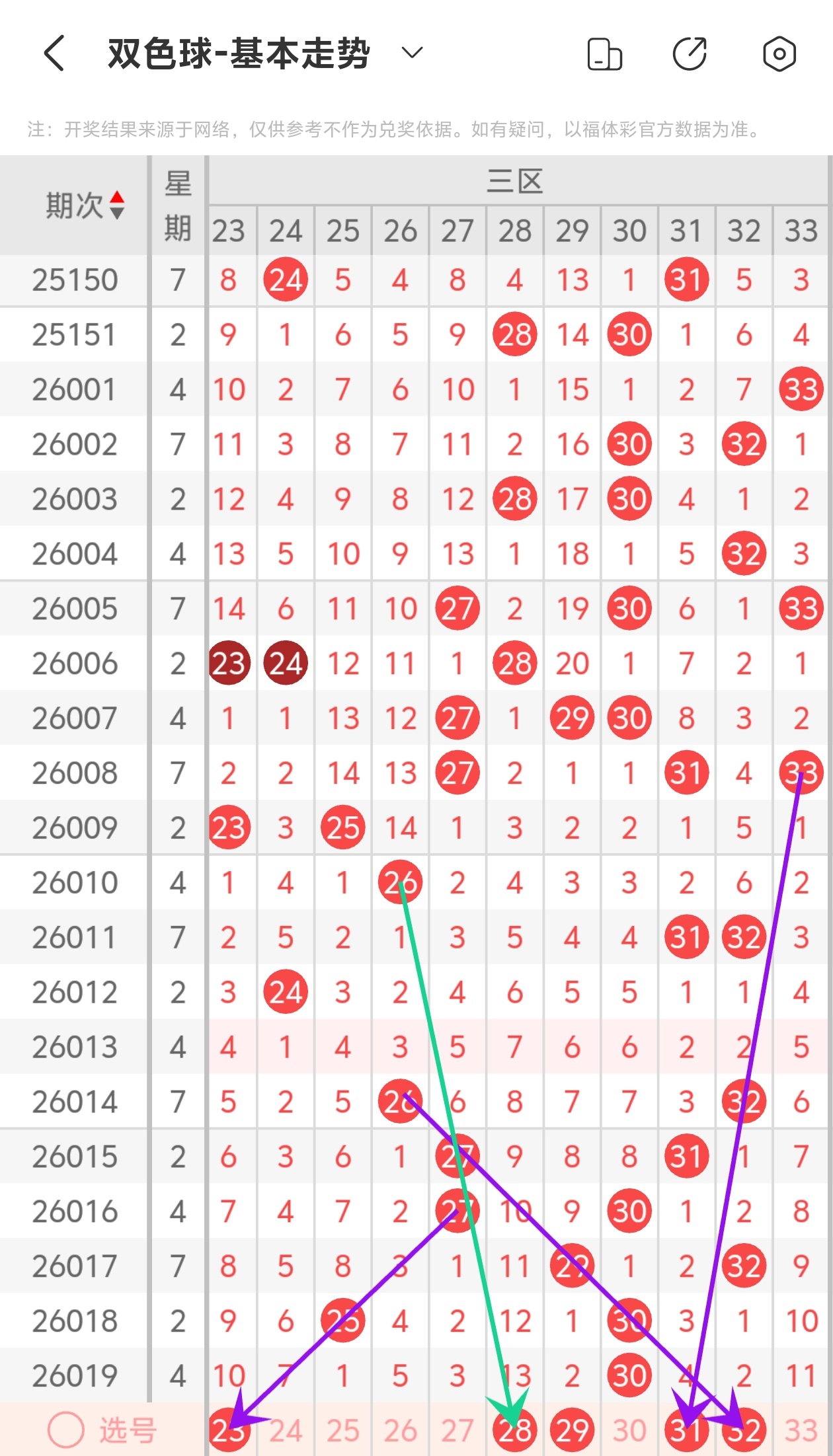Image resolution: width=833 pixels, height=1456 pixels.
Task: Tap the 选号 circle toggle
Action: (x=66, y=1430)
